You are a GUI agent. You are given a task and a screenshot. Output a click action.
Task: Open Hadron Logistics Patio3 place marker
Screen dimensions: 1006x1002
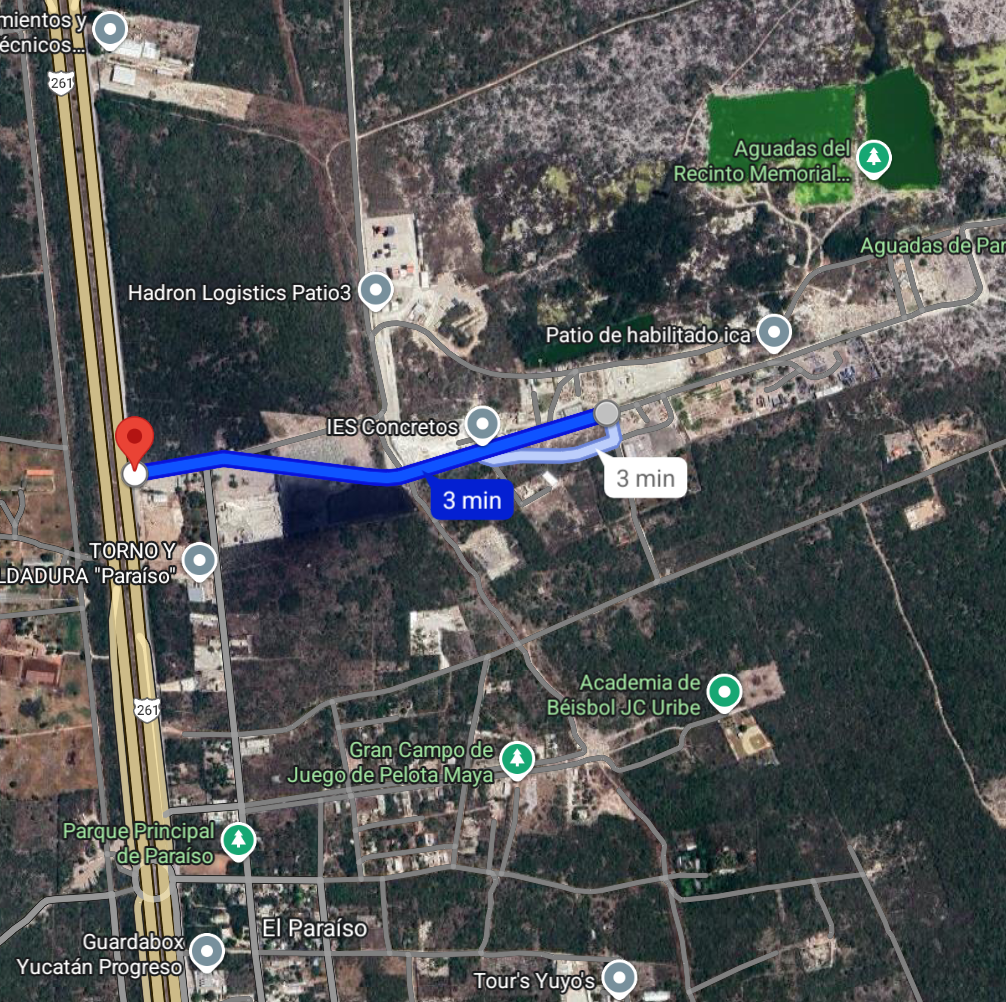point(376,291)
